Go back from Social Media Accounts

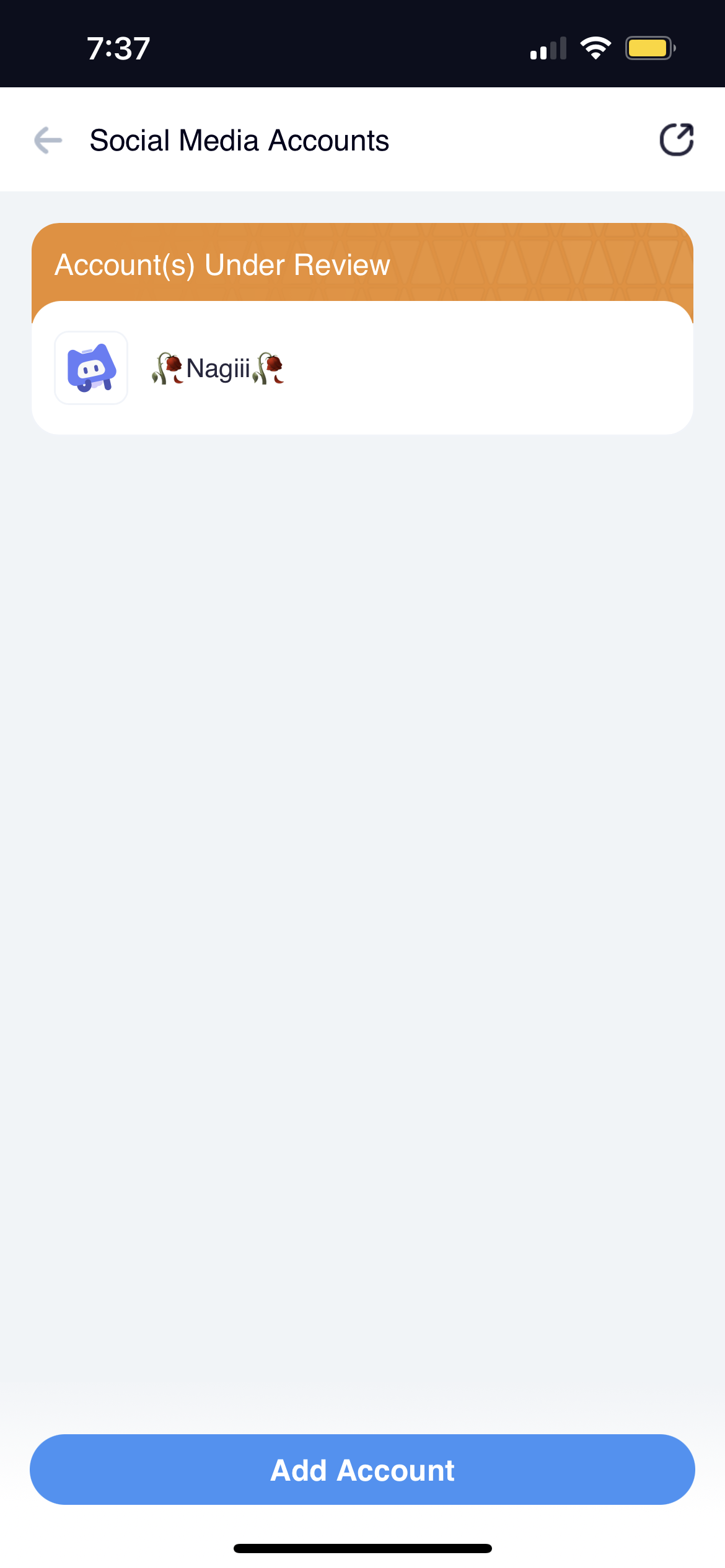click(48, 140)
